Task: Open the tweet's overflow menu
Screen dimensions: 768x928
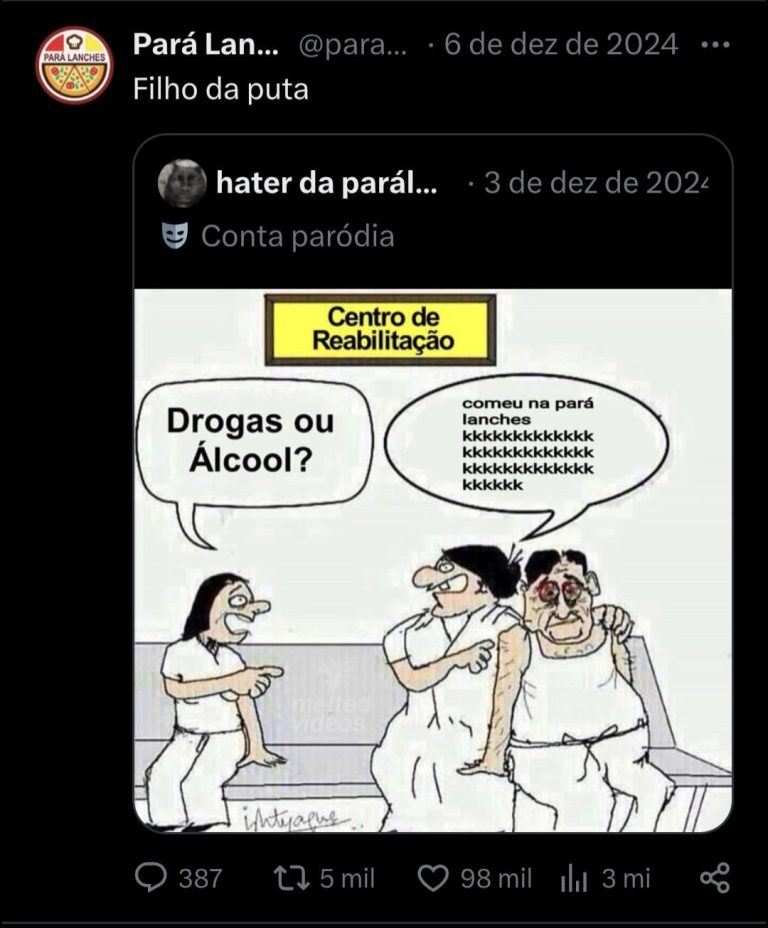Action: (715, 45)
